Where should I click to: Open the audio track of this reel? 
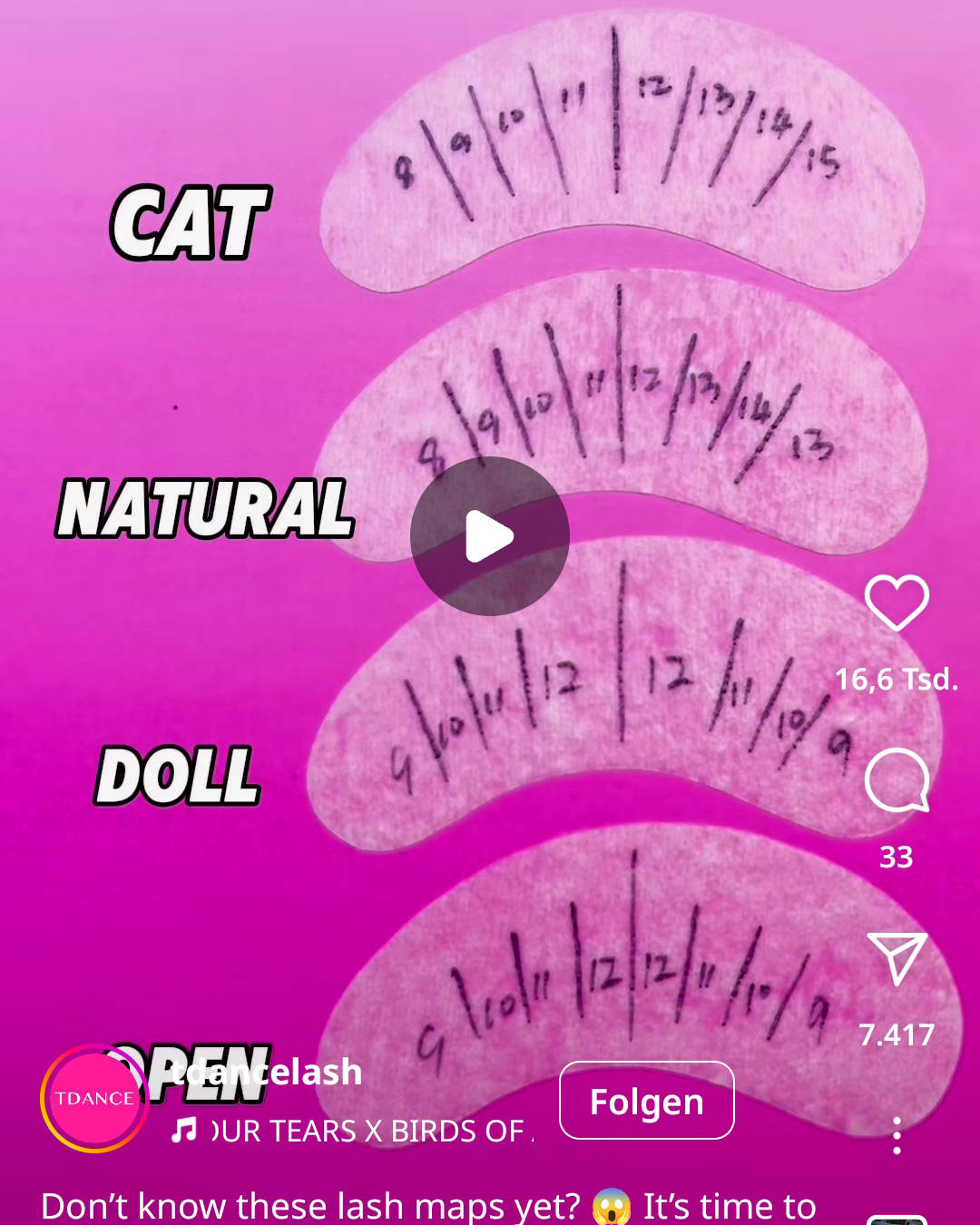[x=354, y=1132]
